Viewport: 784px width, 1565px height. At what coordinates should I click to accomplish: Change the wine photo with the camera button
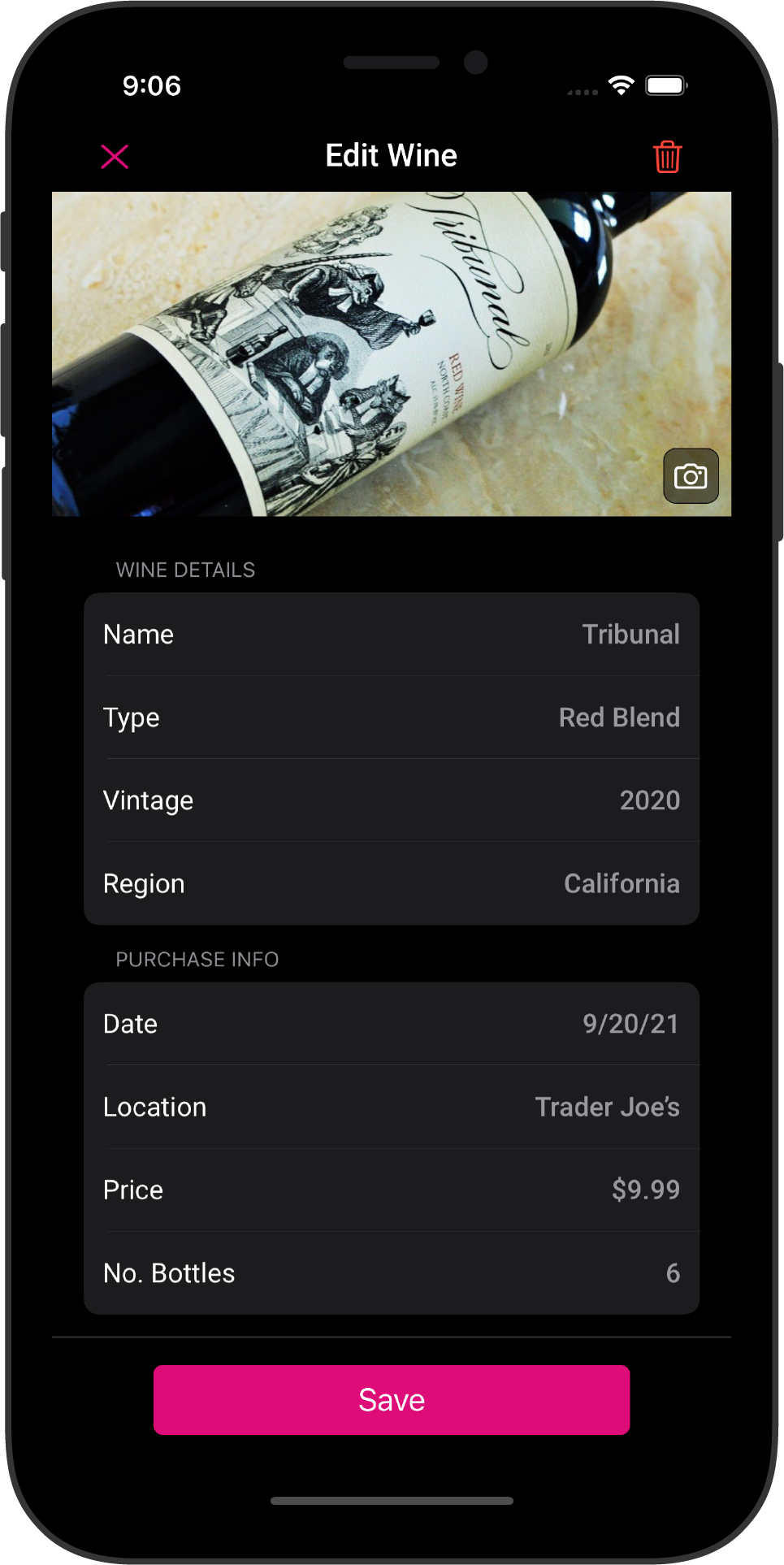(691, 476)
